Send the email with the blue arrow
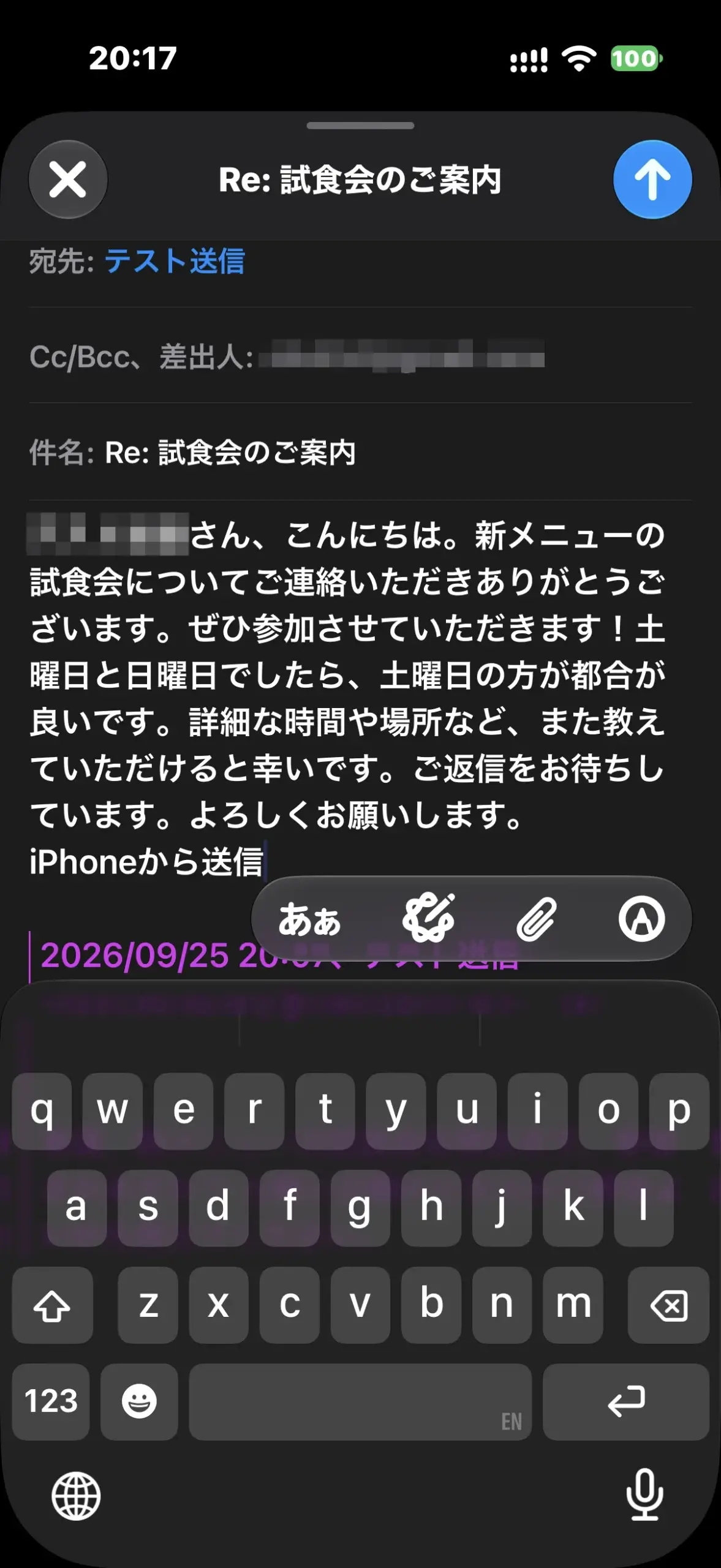Image resolution: width=721 pixels, height=1568 pixels. coord(652,179)
